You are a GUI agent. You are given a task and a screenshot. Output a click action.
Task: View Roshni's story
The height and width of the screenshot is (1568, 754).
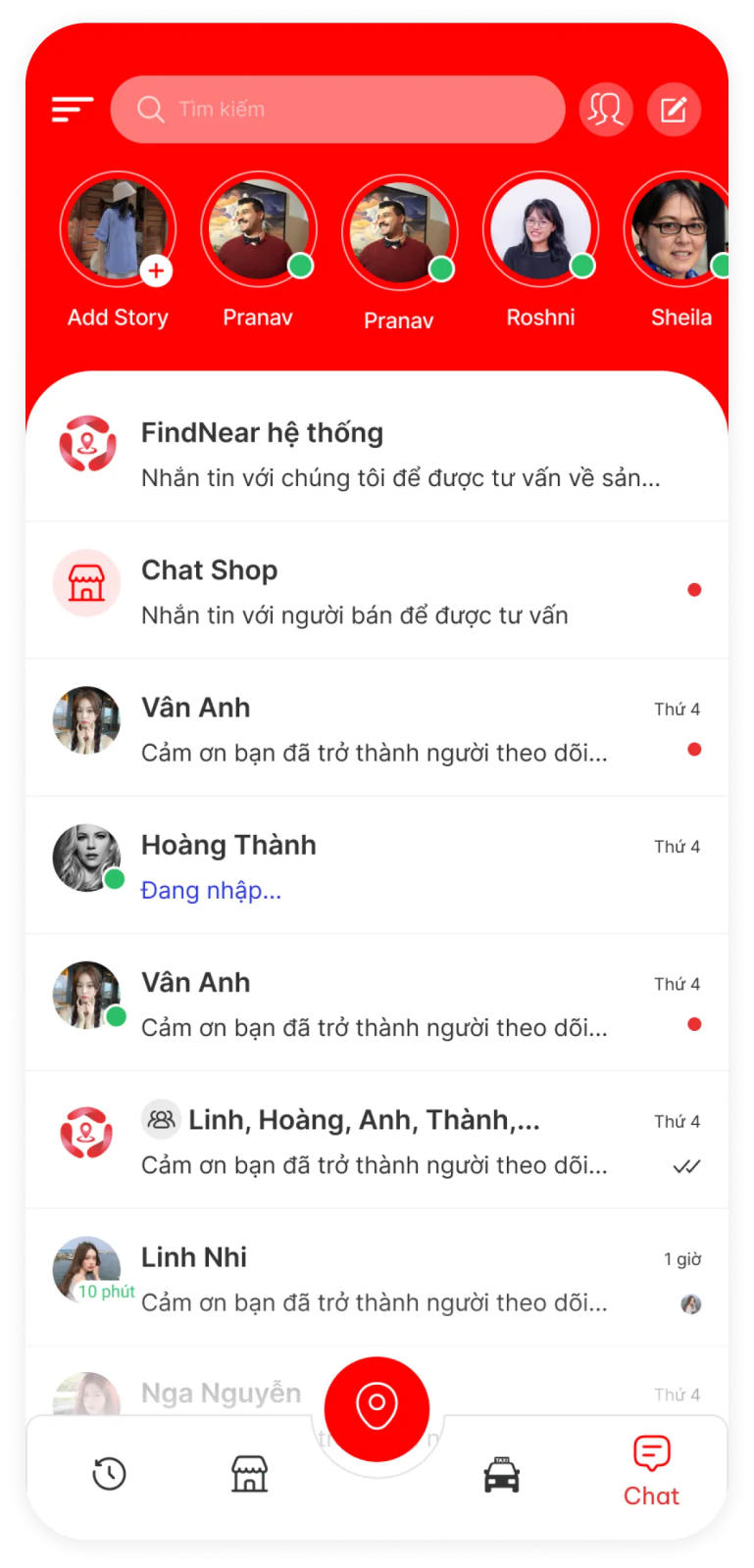tap(540, 231)
